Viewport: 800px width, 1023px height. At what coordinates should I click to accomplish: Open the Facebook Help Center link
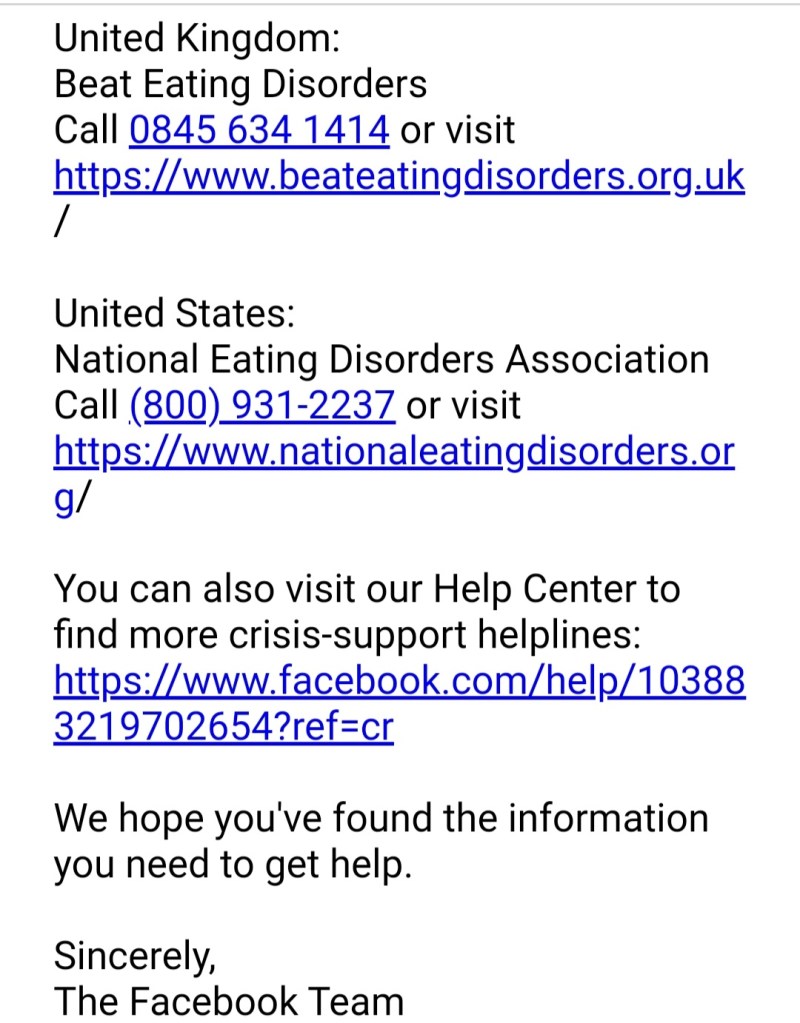click(x=399, y=681)
